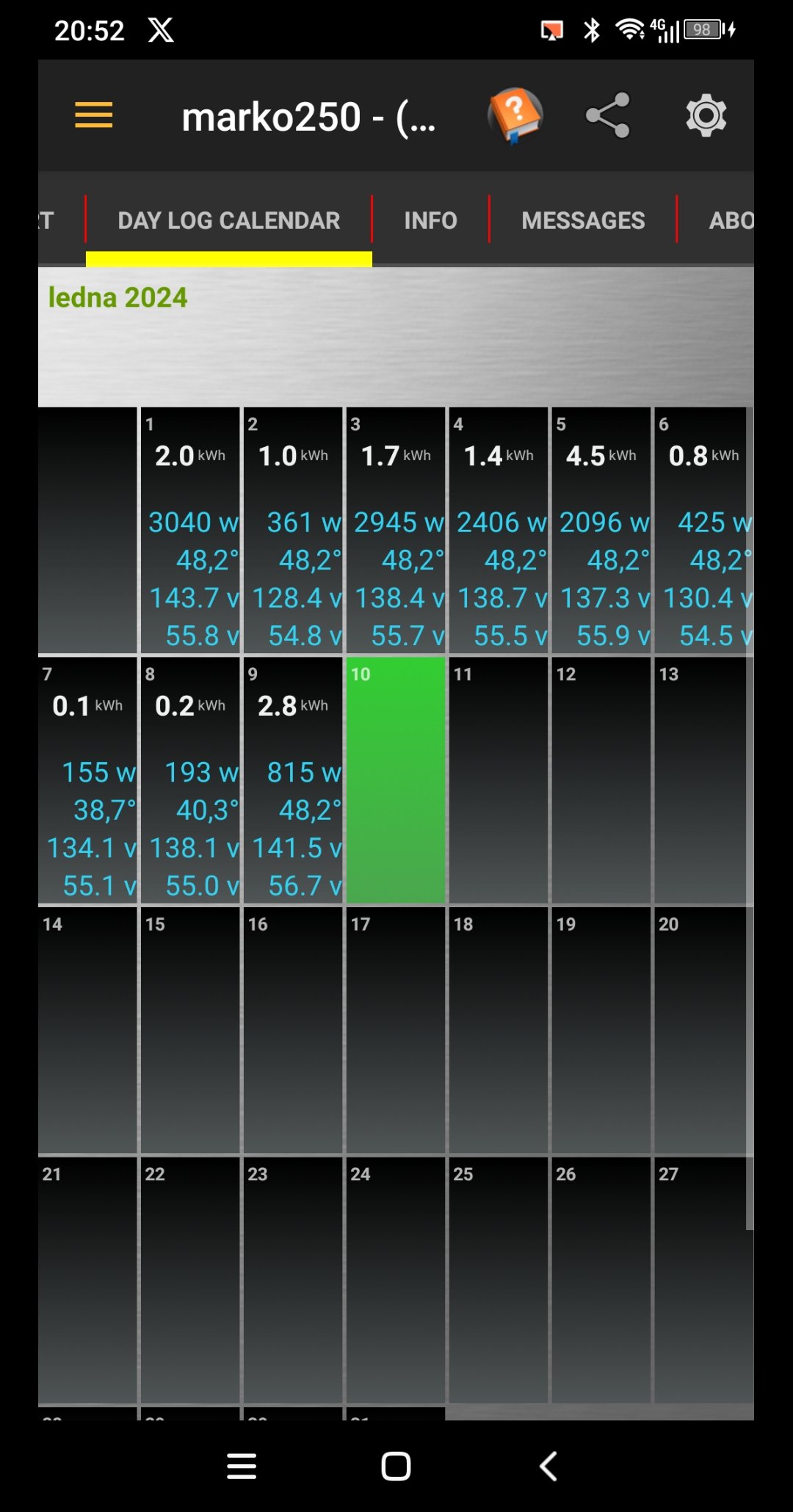
Task: Share the current view
Action: [608, 115]
